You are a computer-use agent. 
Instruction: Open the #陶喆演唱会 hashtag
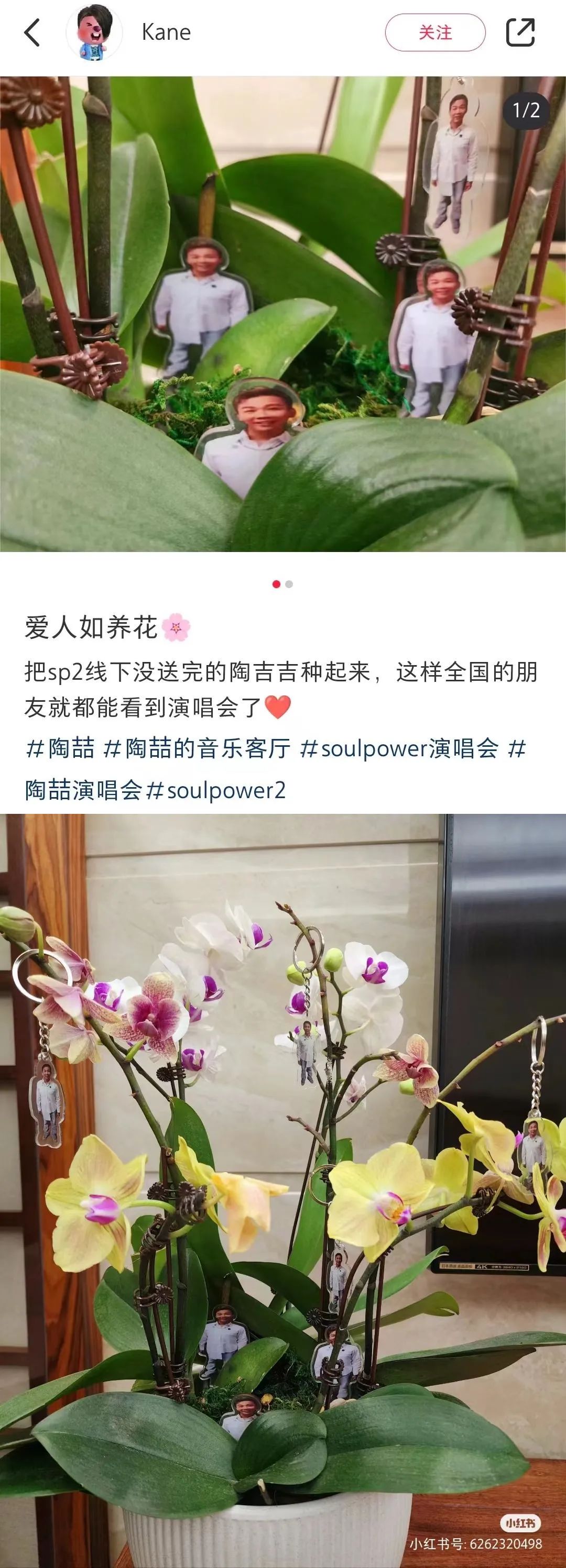(83, 790)
